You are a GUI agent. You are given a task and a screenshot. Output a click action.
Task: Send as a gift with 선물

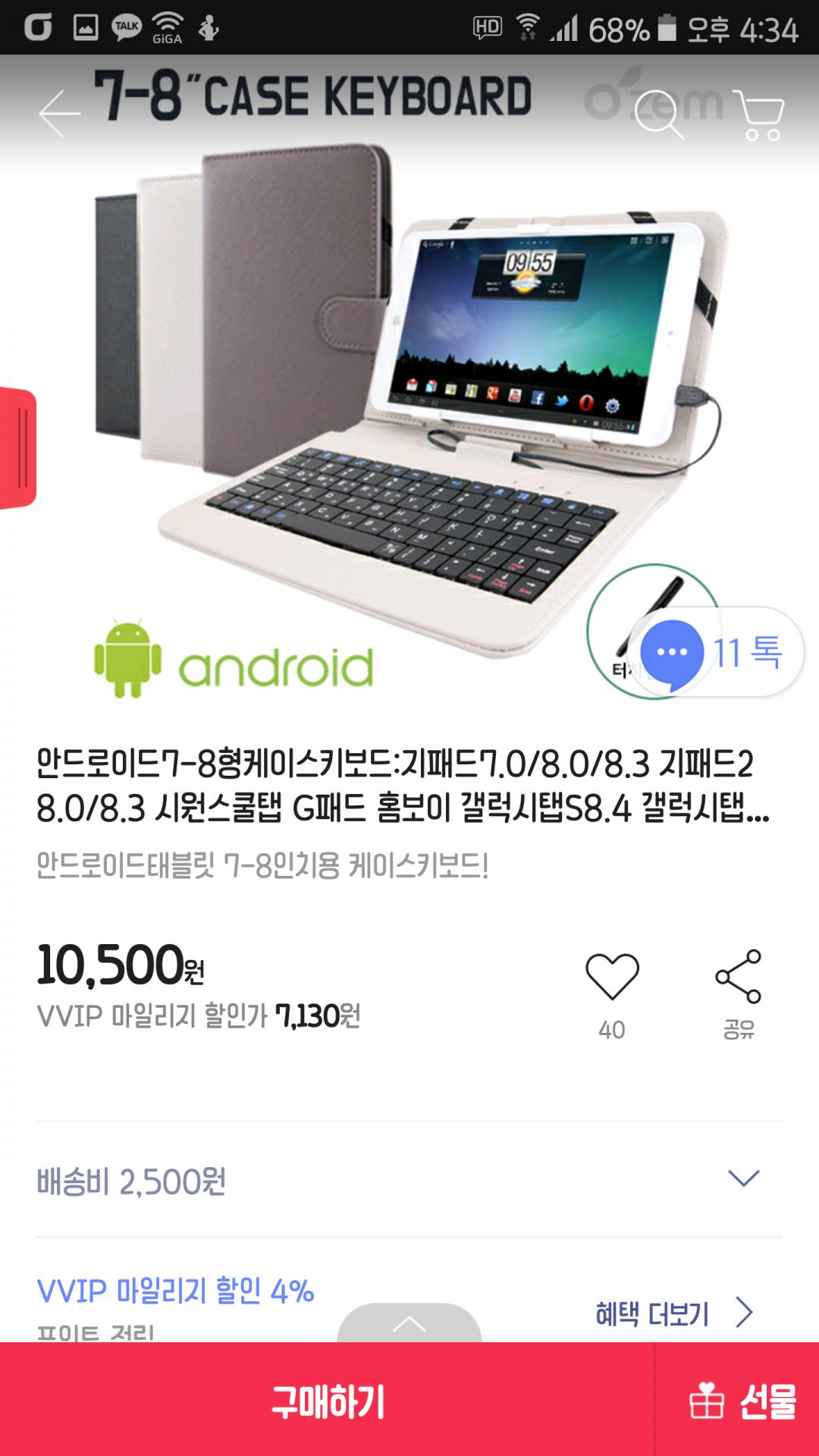pos(741,1401)
